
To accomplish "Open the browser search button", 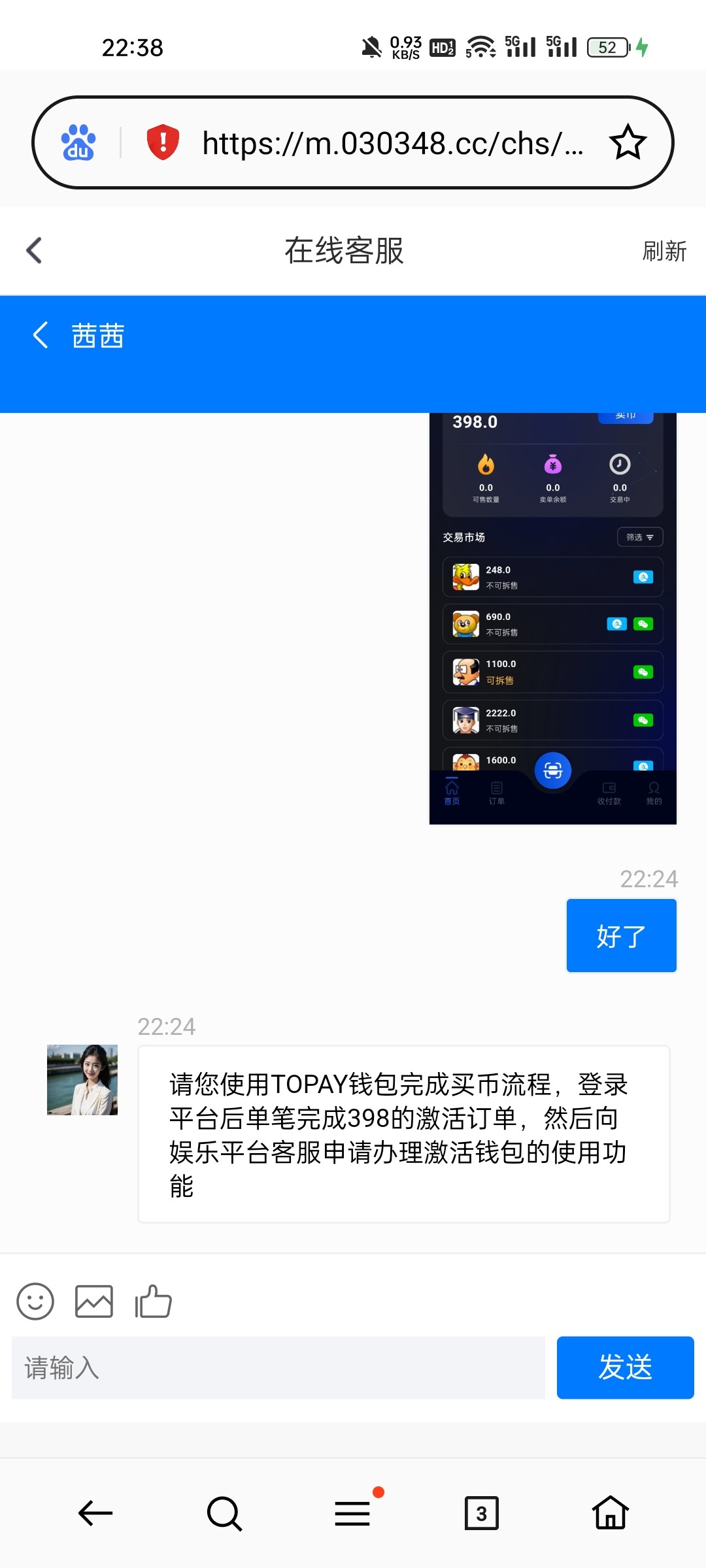I will pos(224,1513).
